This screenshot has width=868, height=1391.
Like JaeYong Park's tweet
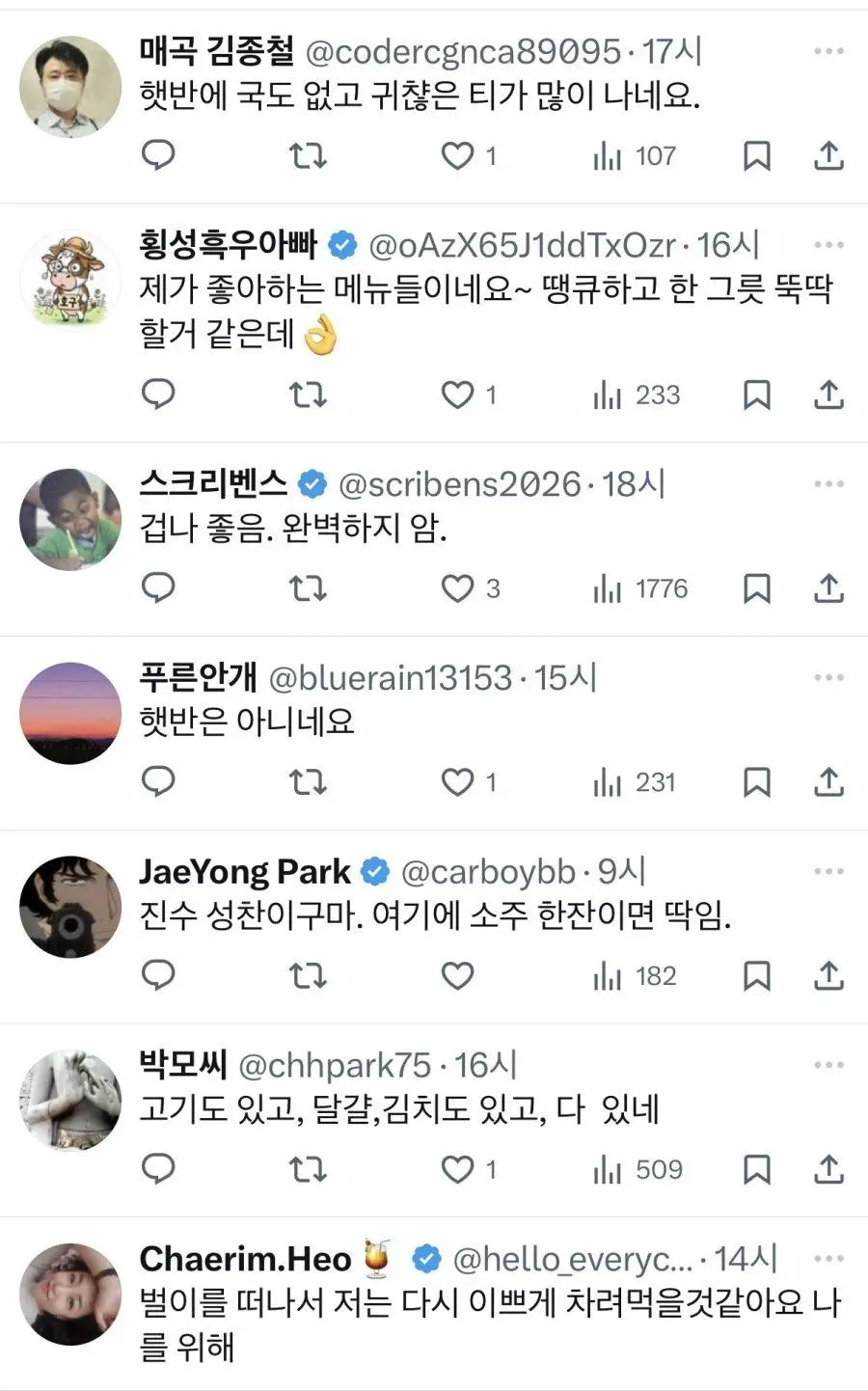point(457,976)
